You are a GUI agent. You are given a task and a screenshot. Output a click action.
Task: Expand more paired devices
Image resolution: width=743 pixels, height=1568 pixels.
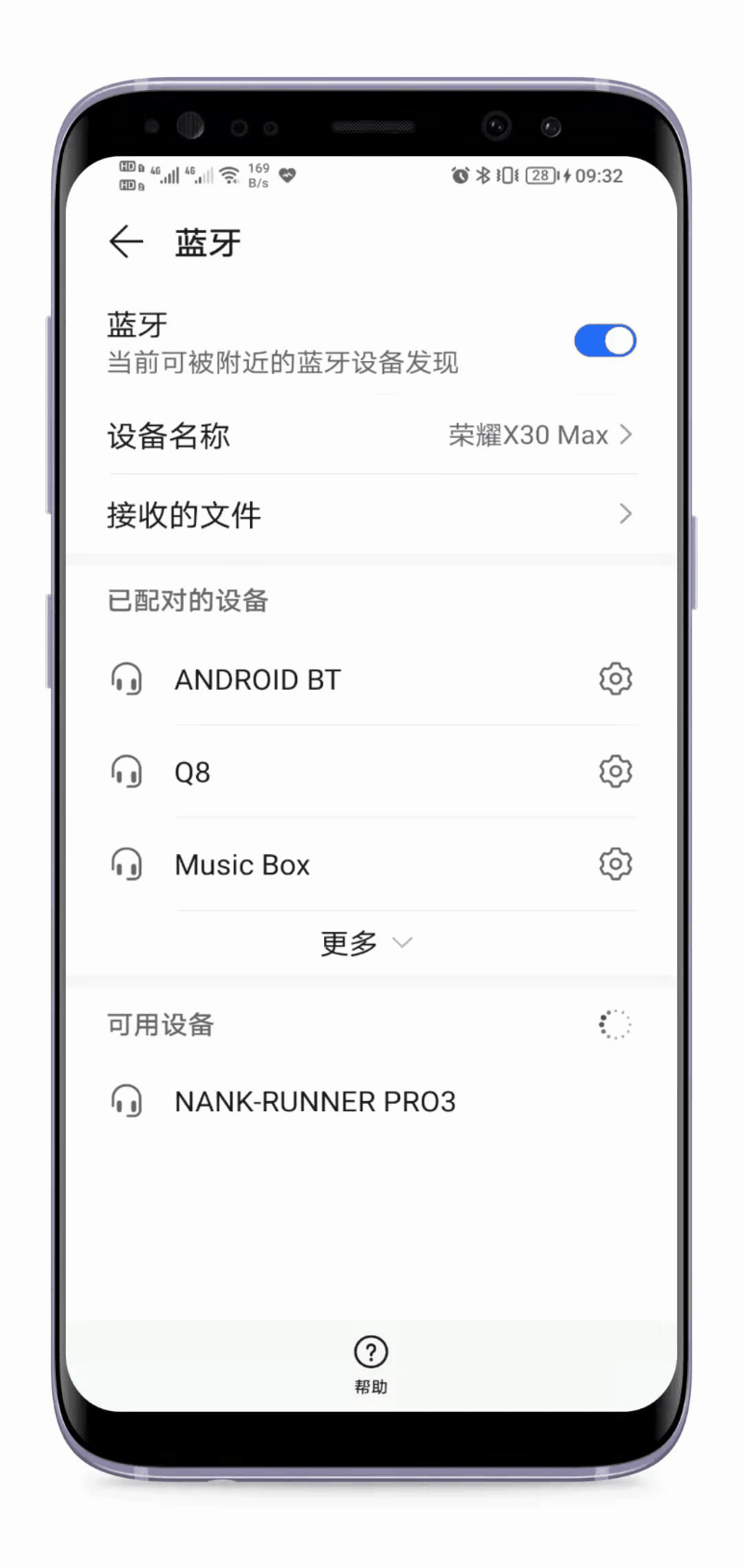366,943
